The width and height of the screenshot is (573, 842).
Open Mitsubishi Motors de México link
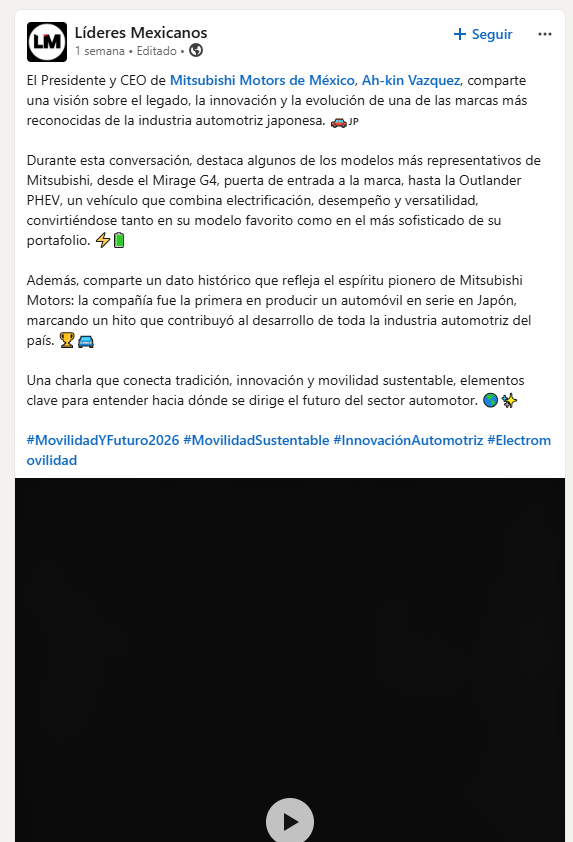262,81
